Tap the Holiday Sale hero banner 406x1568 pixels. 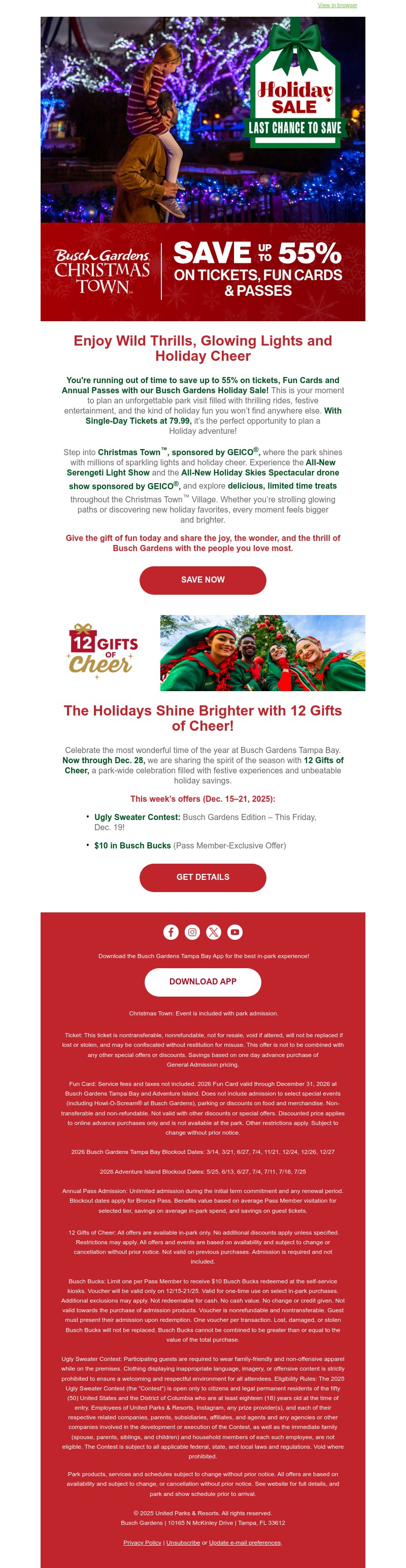tap(202, 168)
